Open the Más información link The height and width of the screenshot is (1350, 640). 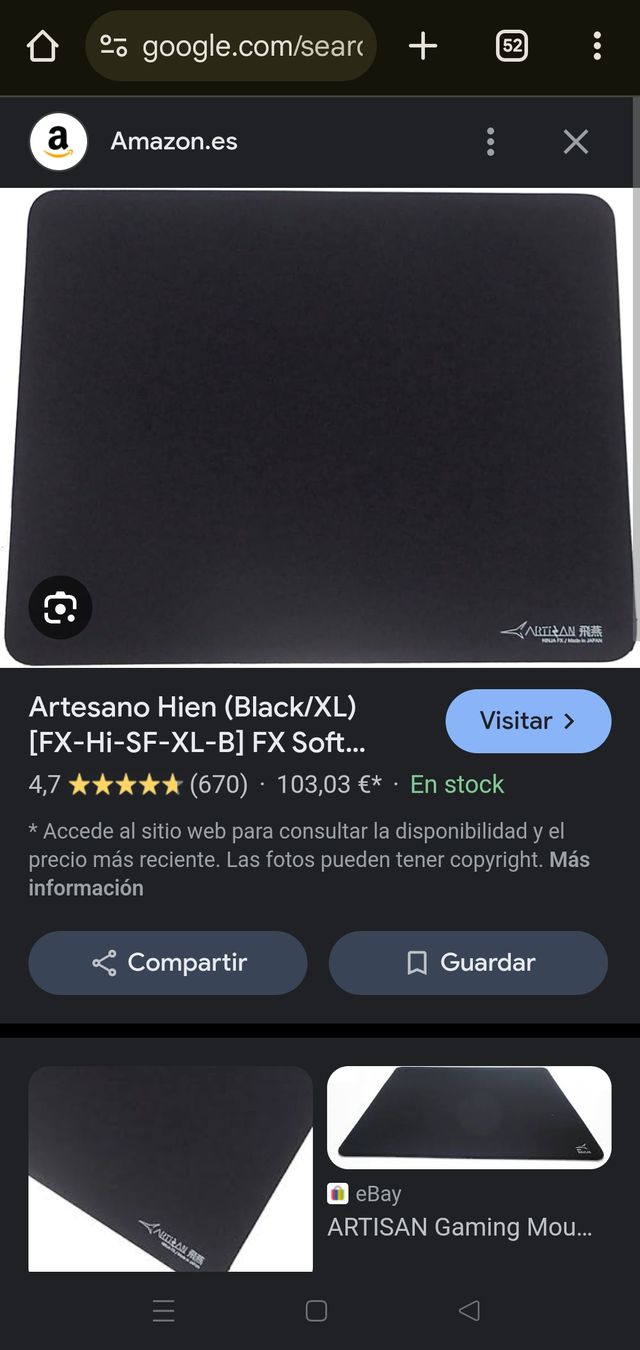(85, 888)
